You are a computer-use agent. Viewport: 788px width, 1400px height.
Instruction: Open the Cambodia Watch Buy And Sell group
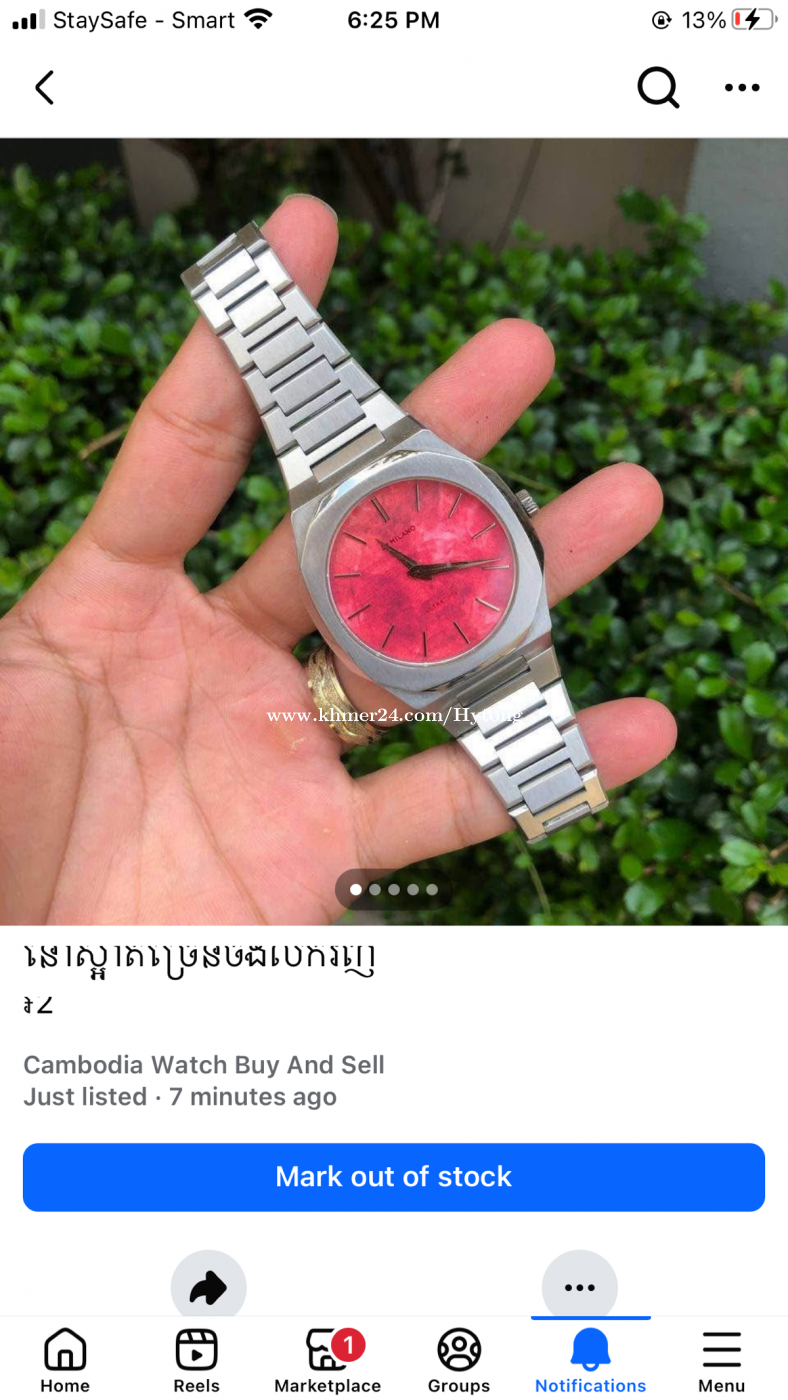coord(204,1065)
